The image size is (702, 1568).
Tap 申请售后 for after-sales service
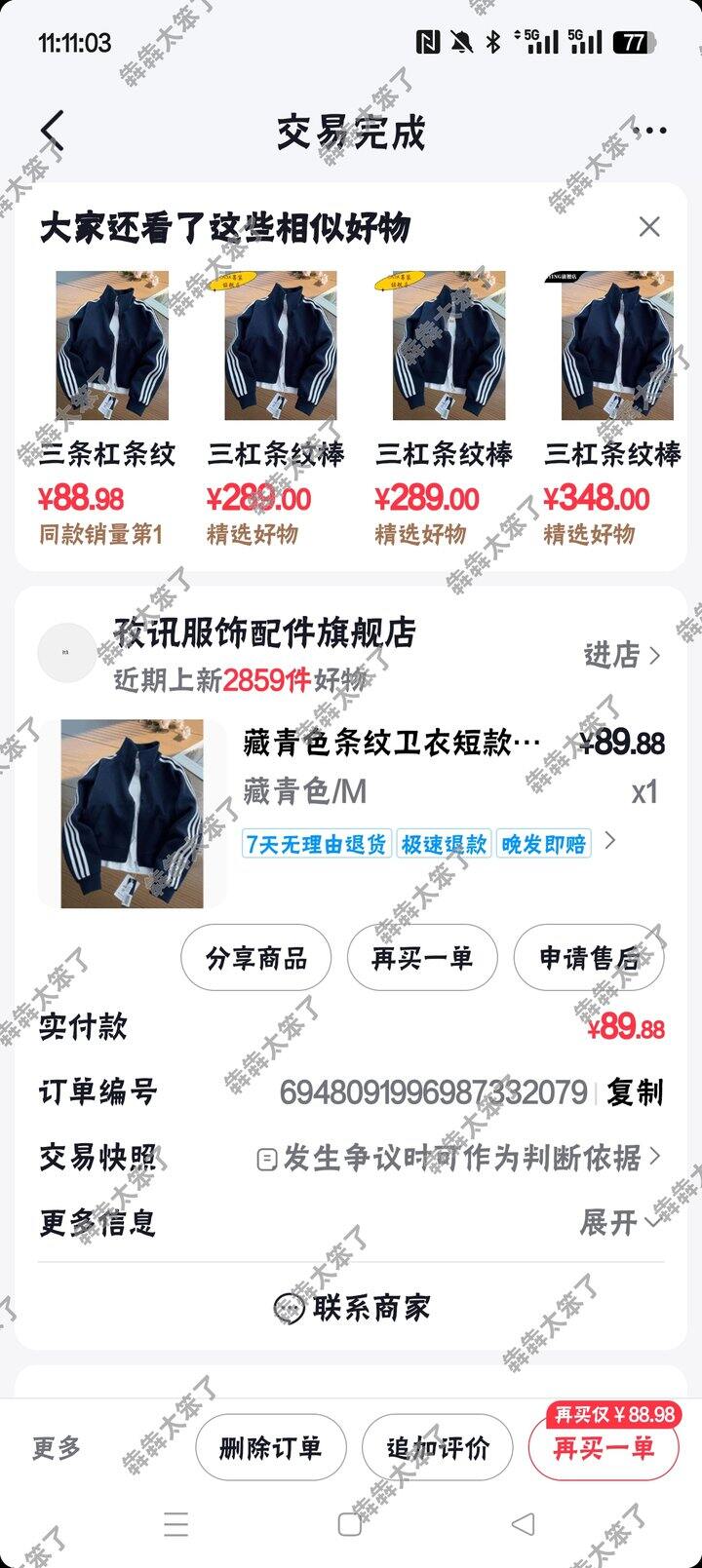[x=589, y=958]
